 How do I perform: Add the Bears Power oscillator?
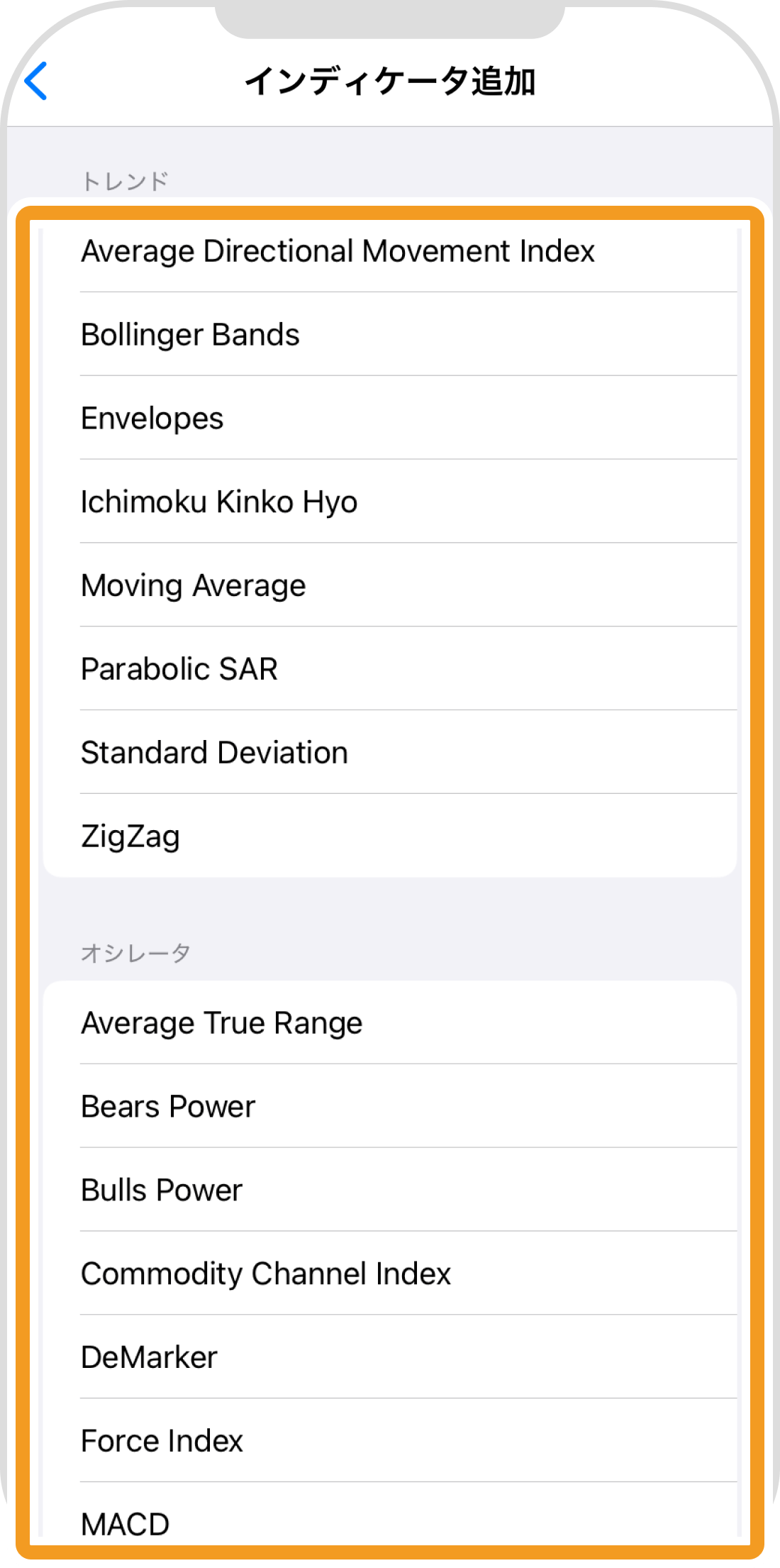pyautogui.click(x=390, y=1106)
